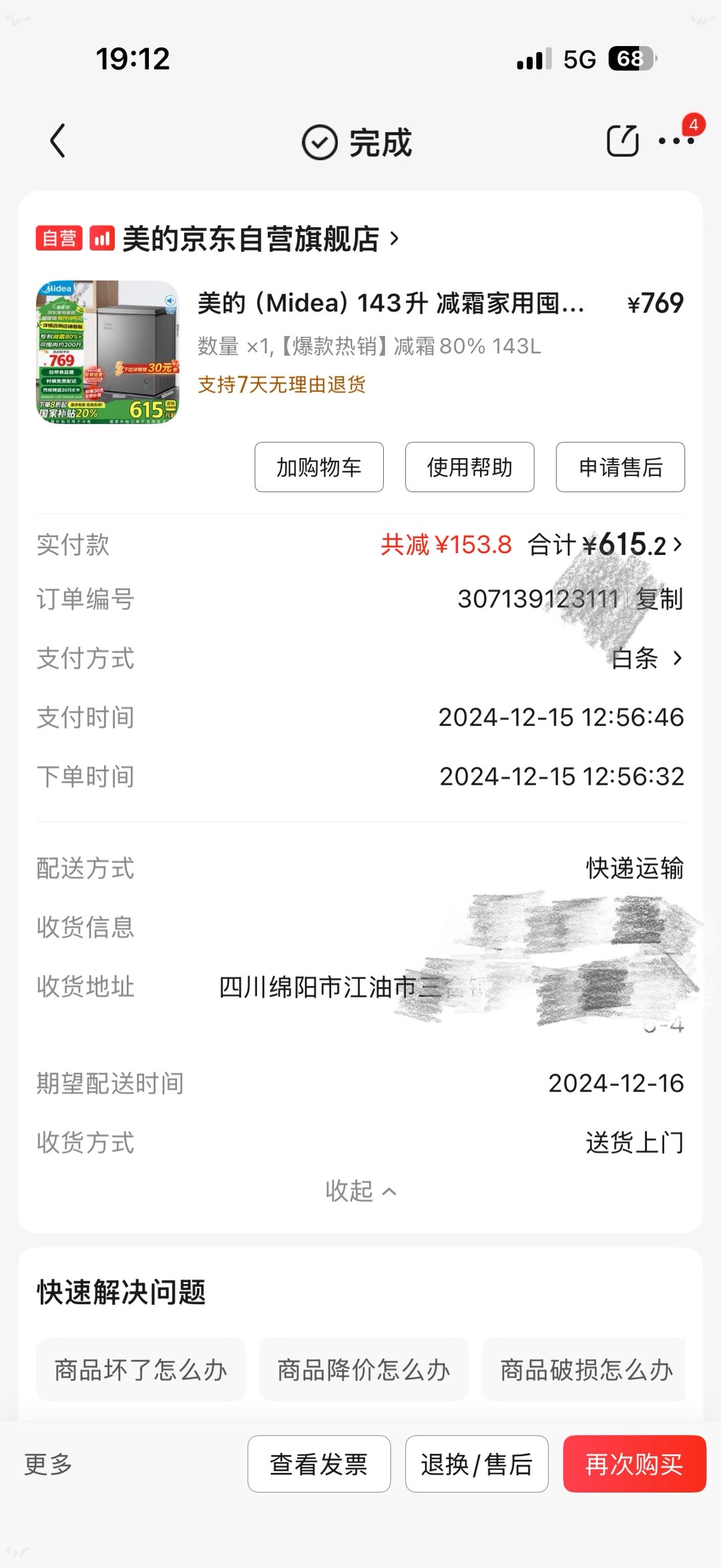Tap 申请售后 for after-sales service
This screenshot has width=721, height=1568.
click(x=620, y=467)
